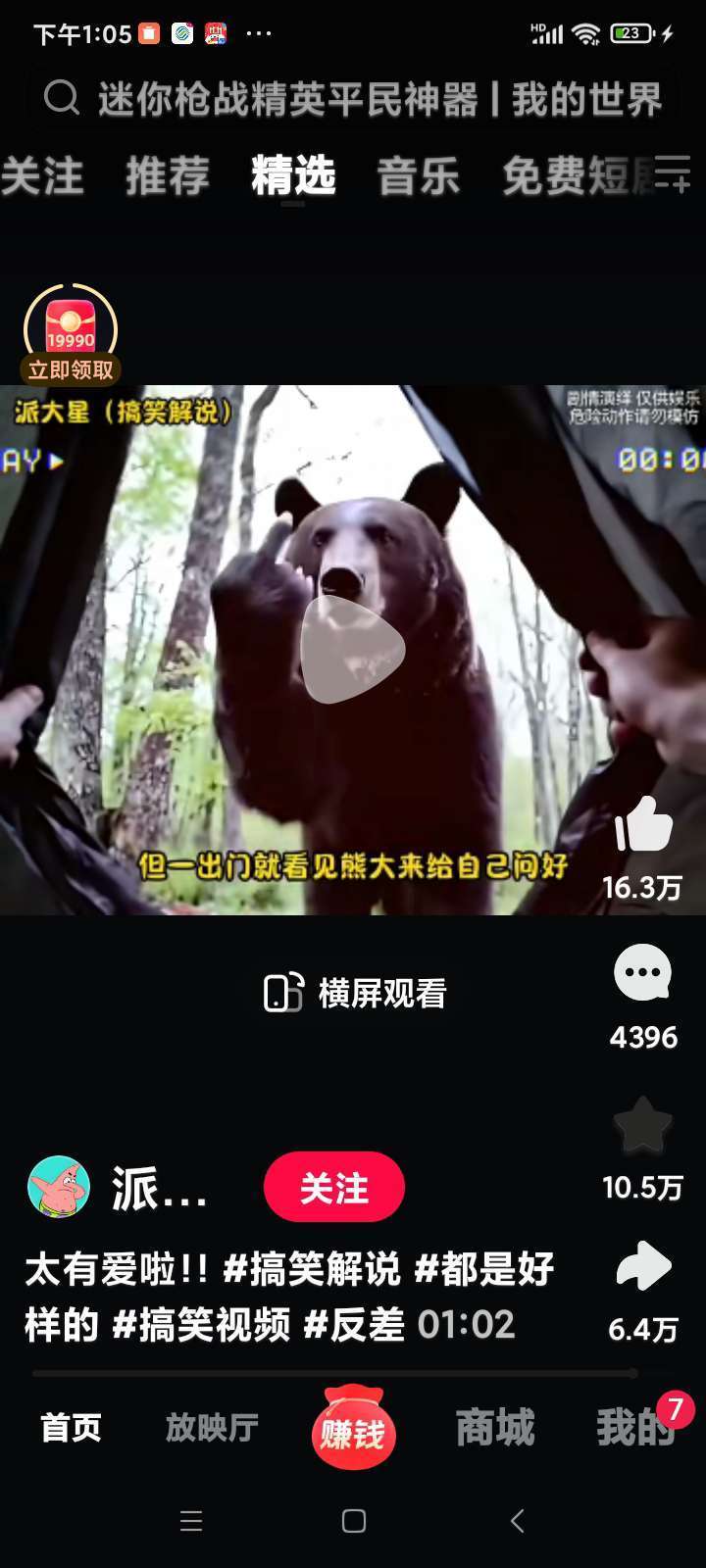Favorite the video with the star icon

[642, 1125]
